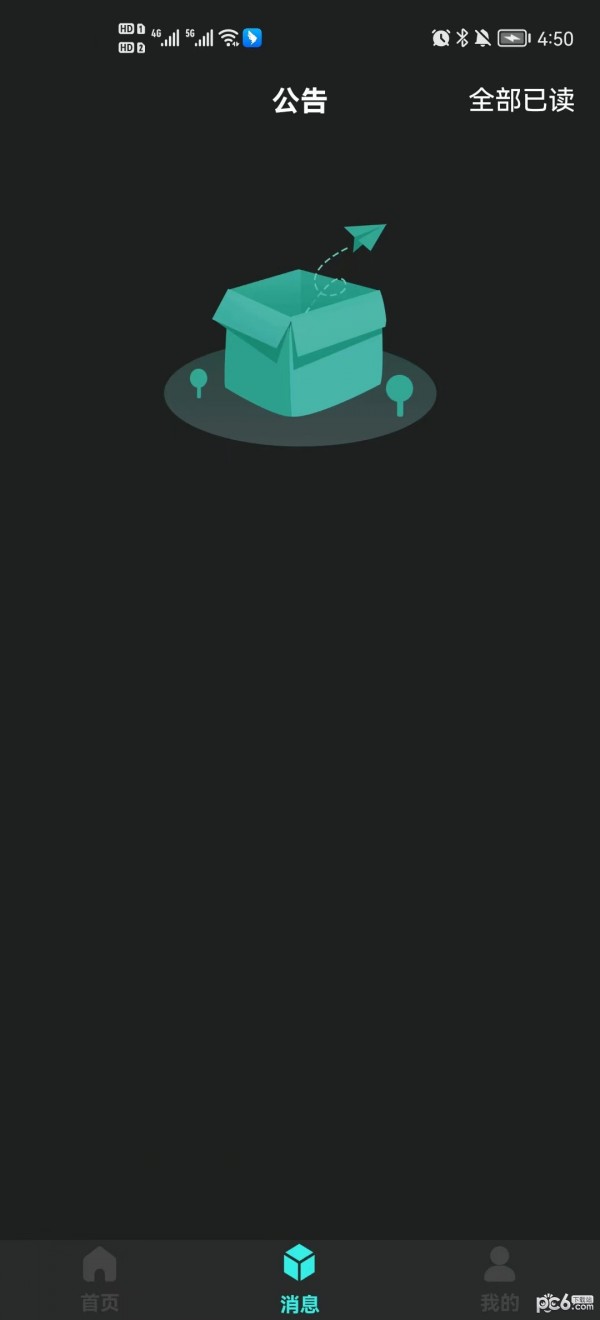
Task: Select the 消息 messages tab
Action: [299, 1278]
